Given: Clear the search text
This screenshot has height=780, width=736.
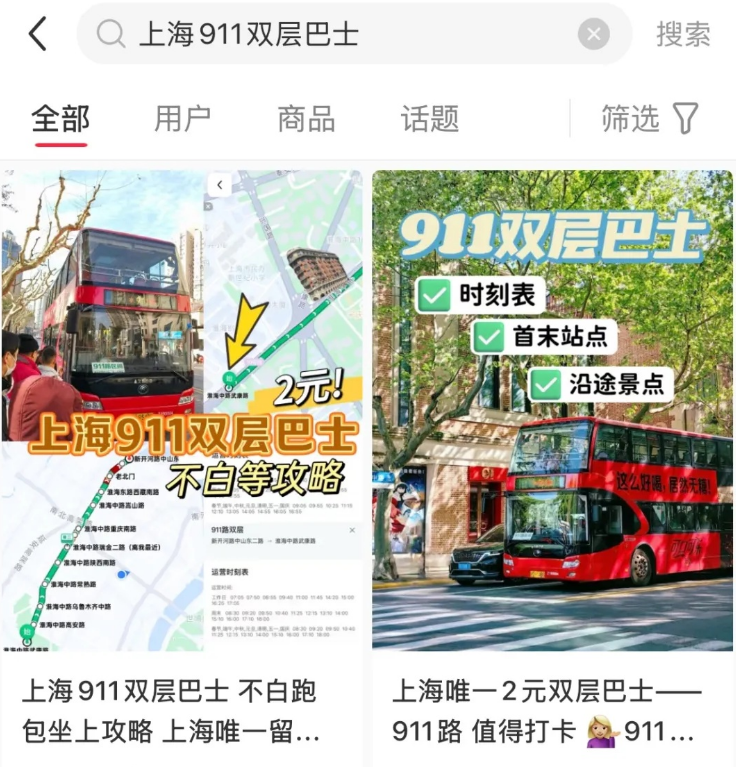Looking at the screenshot, I should [594, 35].
